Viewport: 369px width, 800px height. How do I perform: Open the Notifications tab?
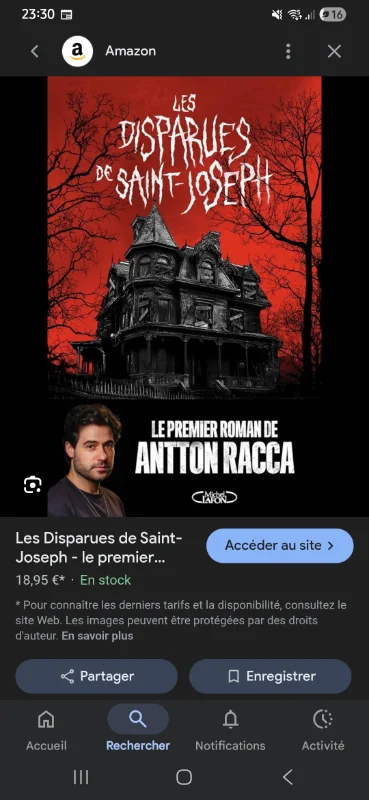pyautogui.click(x=230, y=730)
